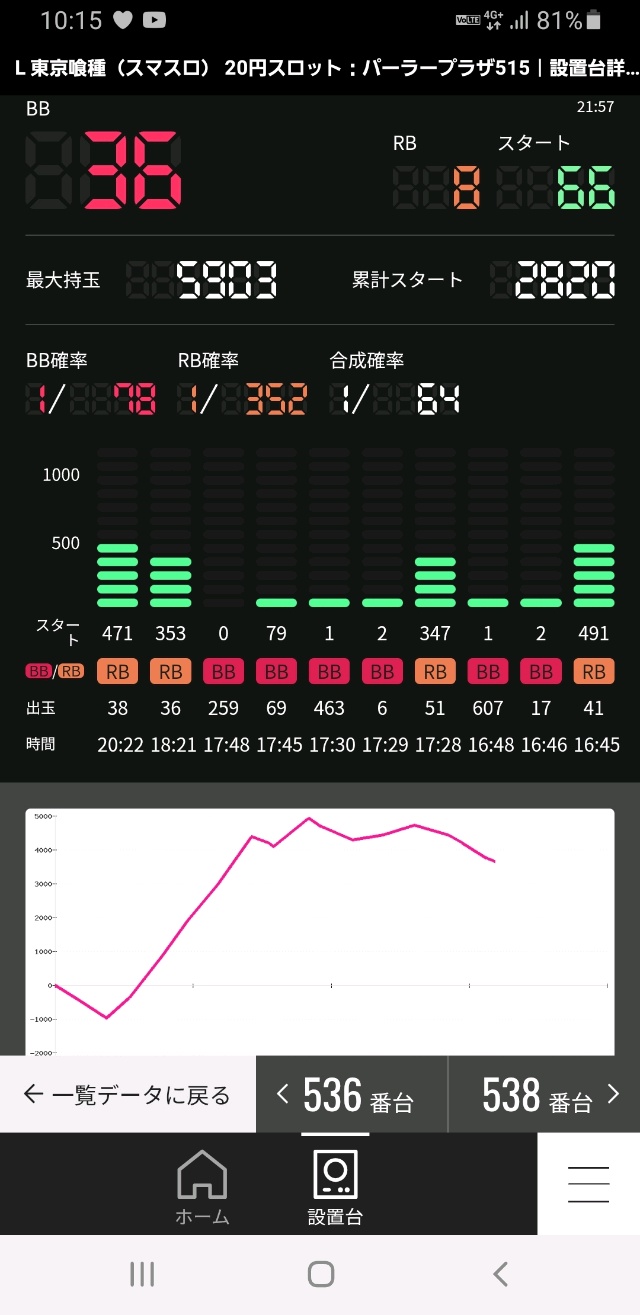Open the ホーム tab

tap(202, 1187)
